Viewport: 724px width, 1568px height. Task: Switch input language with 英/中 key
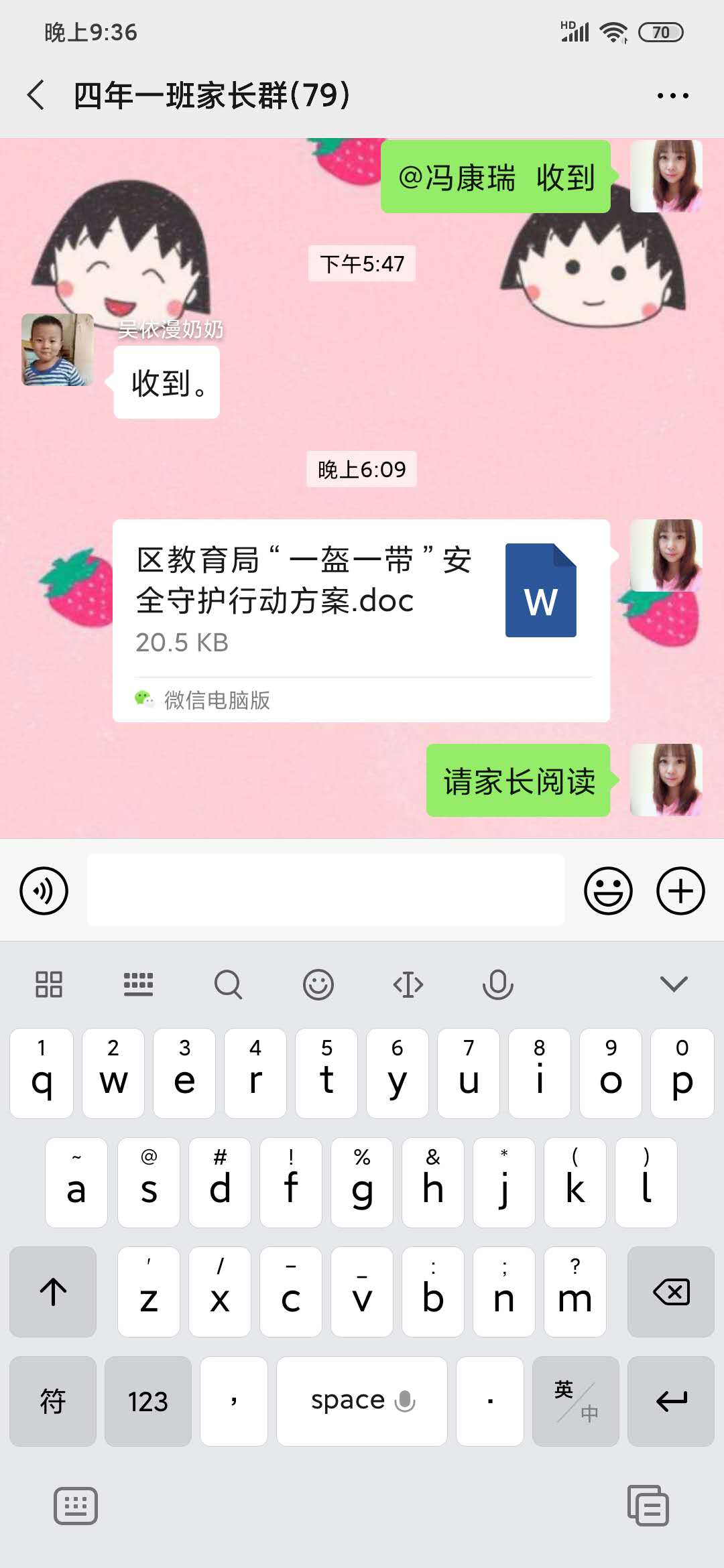[x=576, y=1401]
